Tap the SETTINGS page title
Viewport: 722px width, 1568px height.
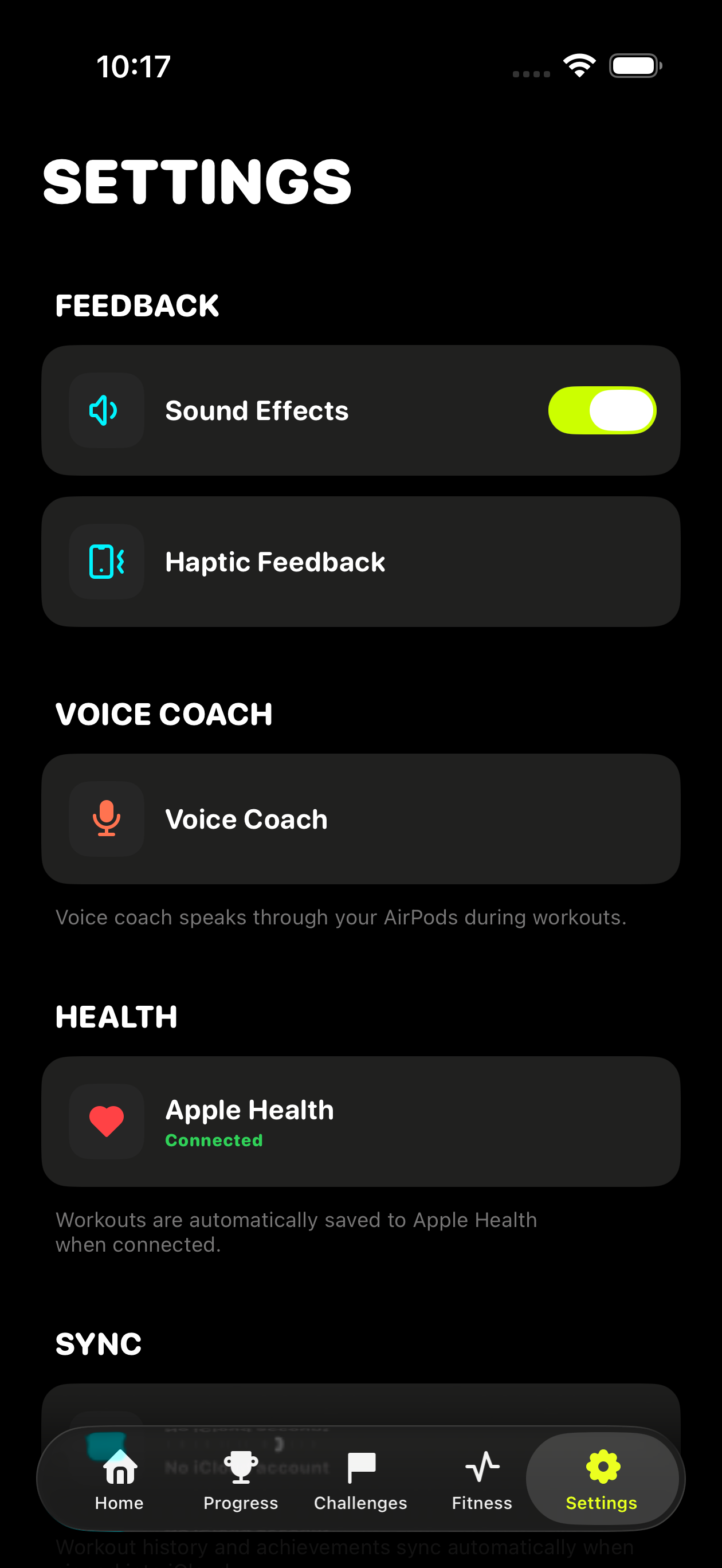point(196,180)
